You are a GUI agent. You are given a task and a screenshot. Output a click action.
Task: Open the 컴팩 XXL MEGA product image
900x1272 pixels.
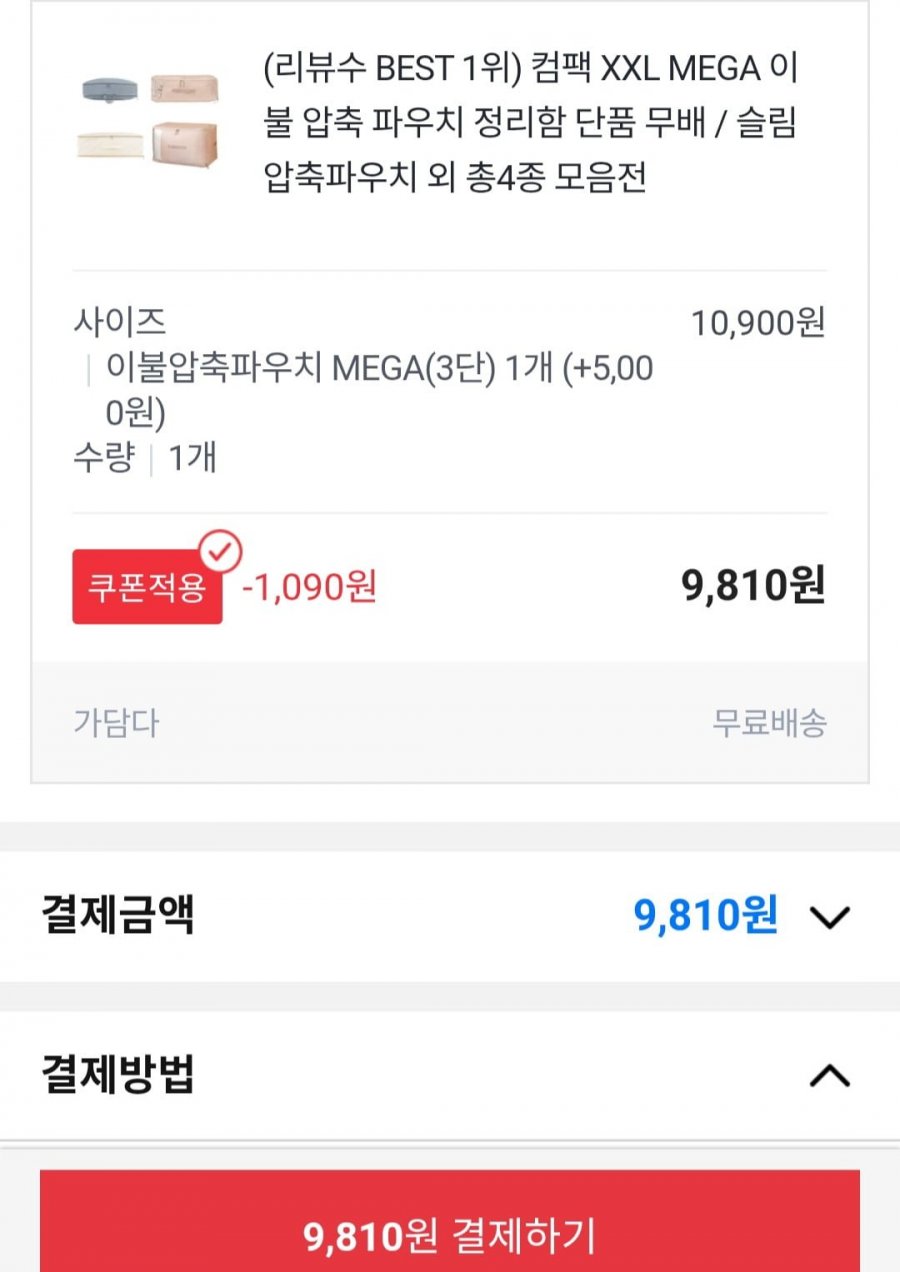(150, 118)
